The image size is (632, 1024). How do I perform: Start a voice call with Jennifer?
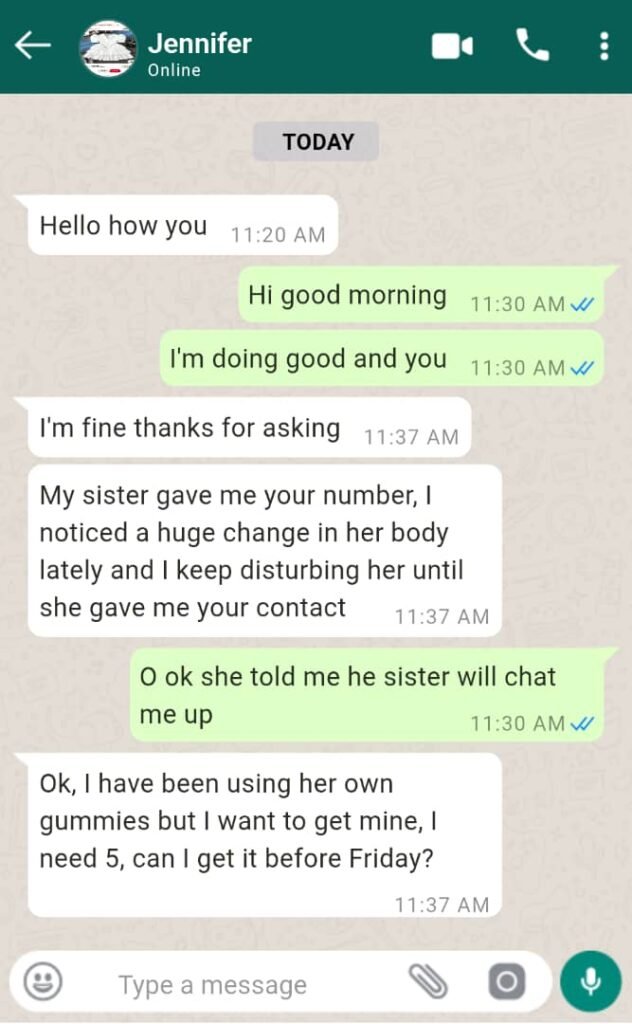tap(532, 45)
